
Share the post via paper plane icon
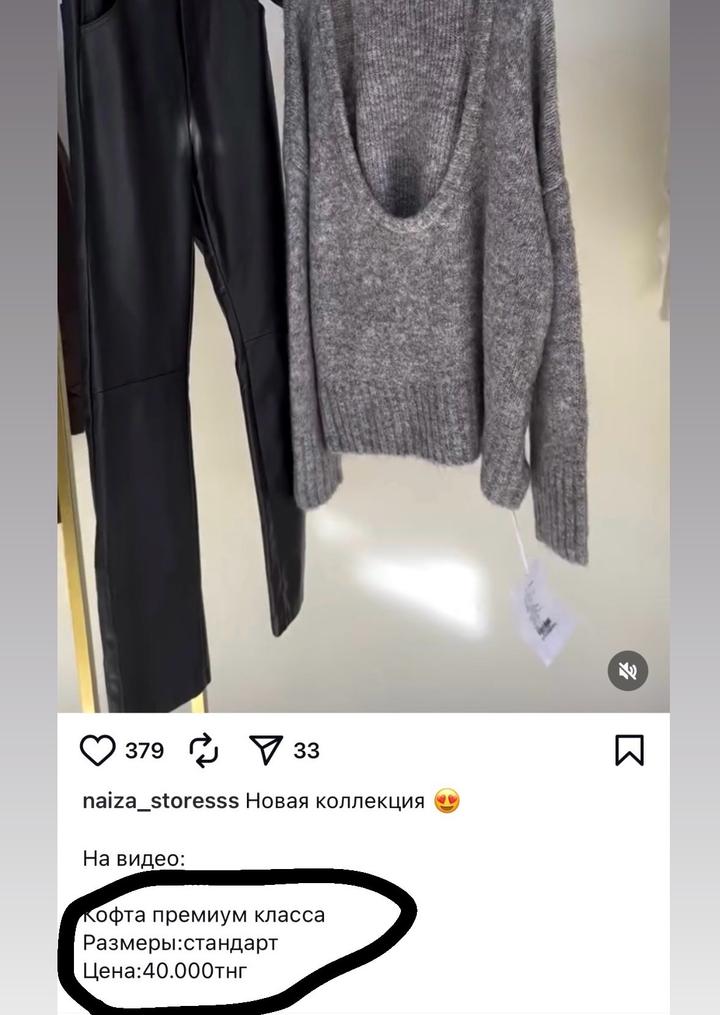[266, 750]
